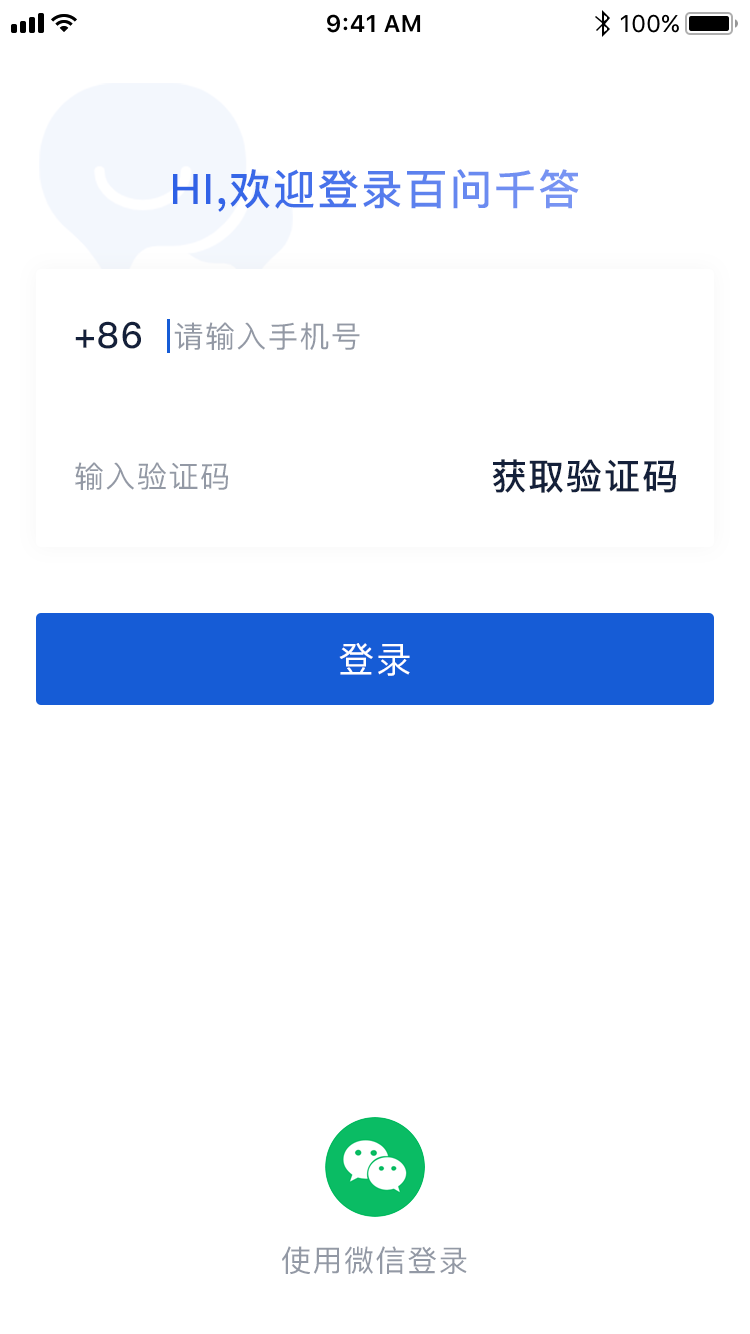Focus the 输入验证码 verification code field
The width and height of the screenshot is (750, 1334).
coord(270,477)
